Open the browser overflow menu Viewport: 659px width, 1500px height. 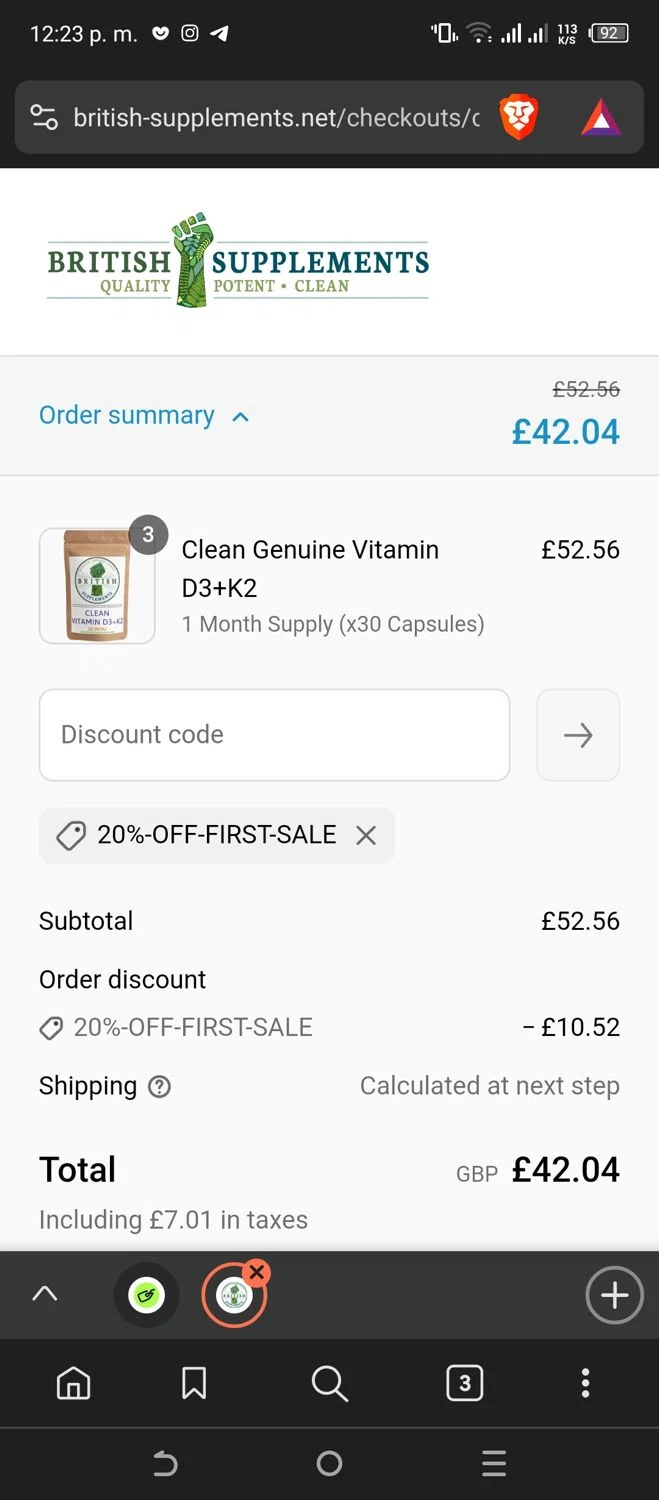click(585, 1384)
